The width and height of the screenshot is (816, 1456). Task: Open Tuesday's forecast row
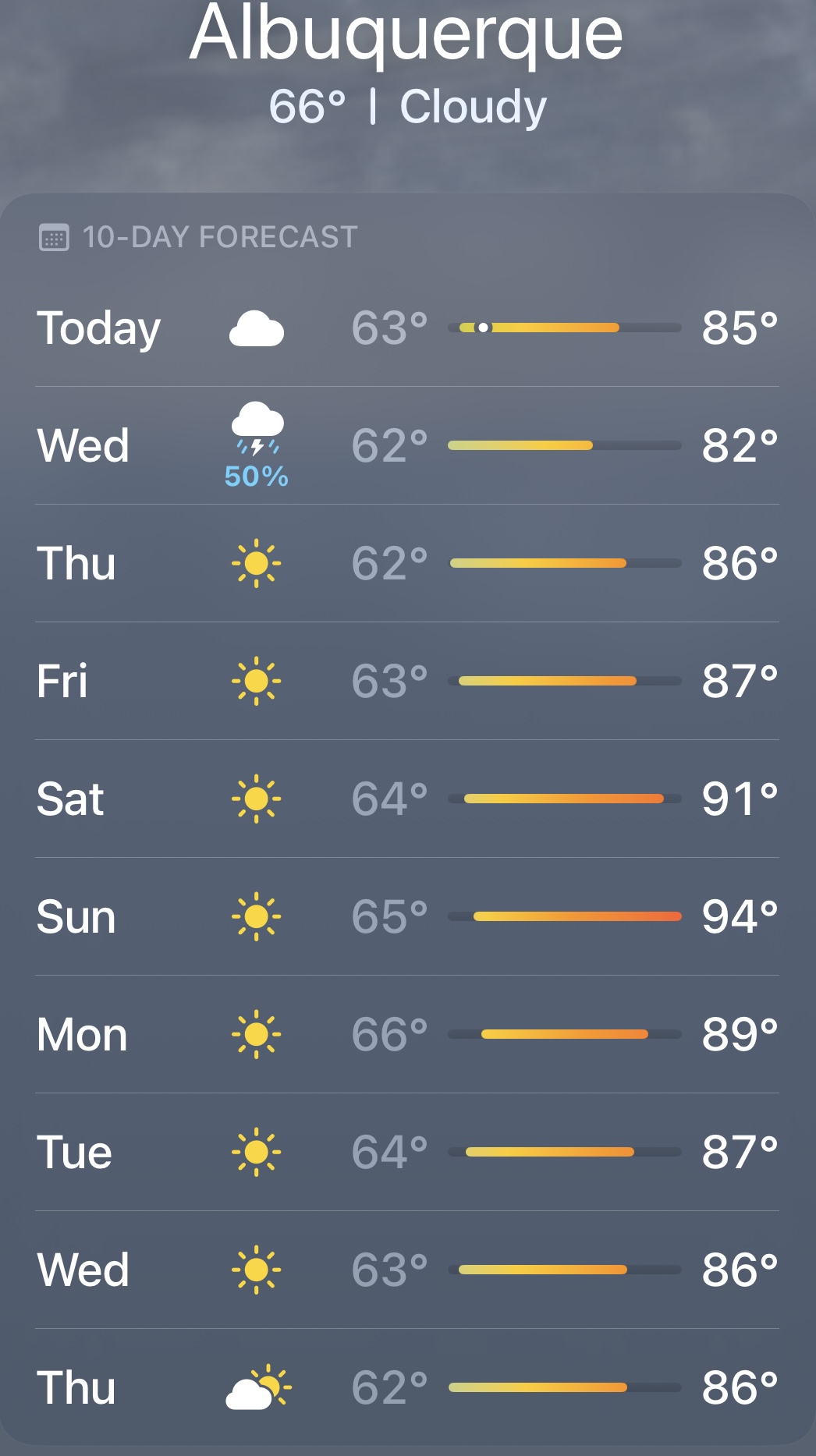click(407, 1152)
